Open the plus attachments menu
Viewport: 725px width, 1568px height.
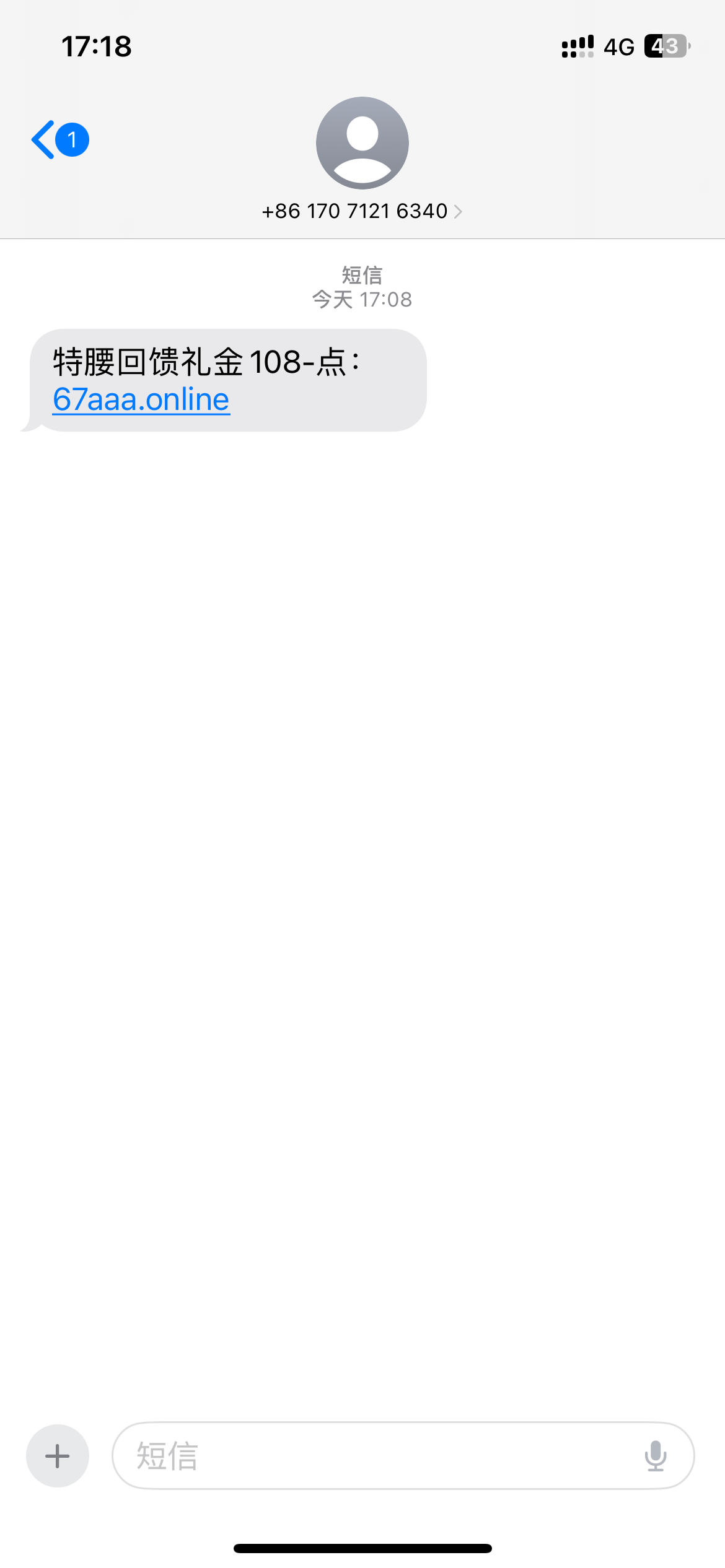(58, 1456)
